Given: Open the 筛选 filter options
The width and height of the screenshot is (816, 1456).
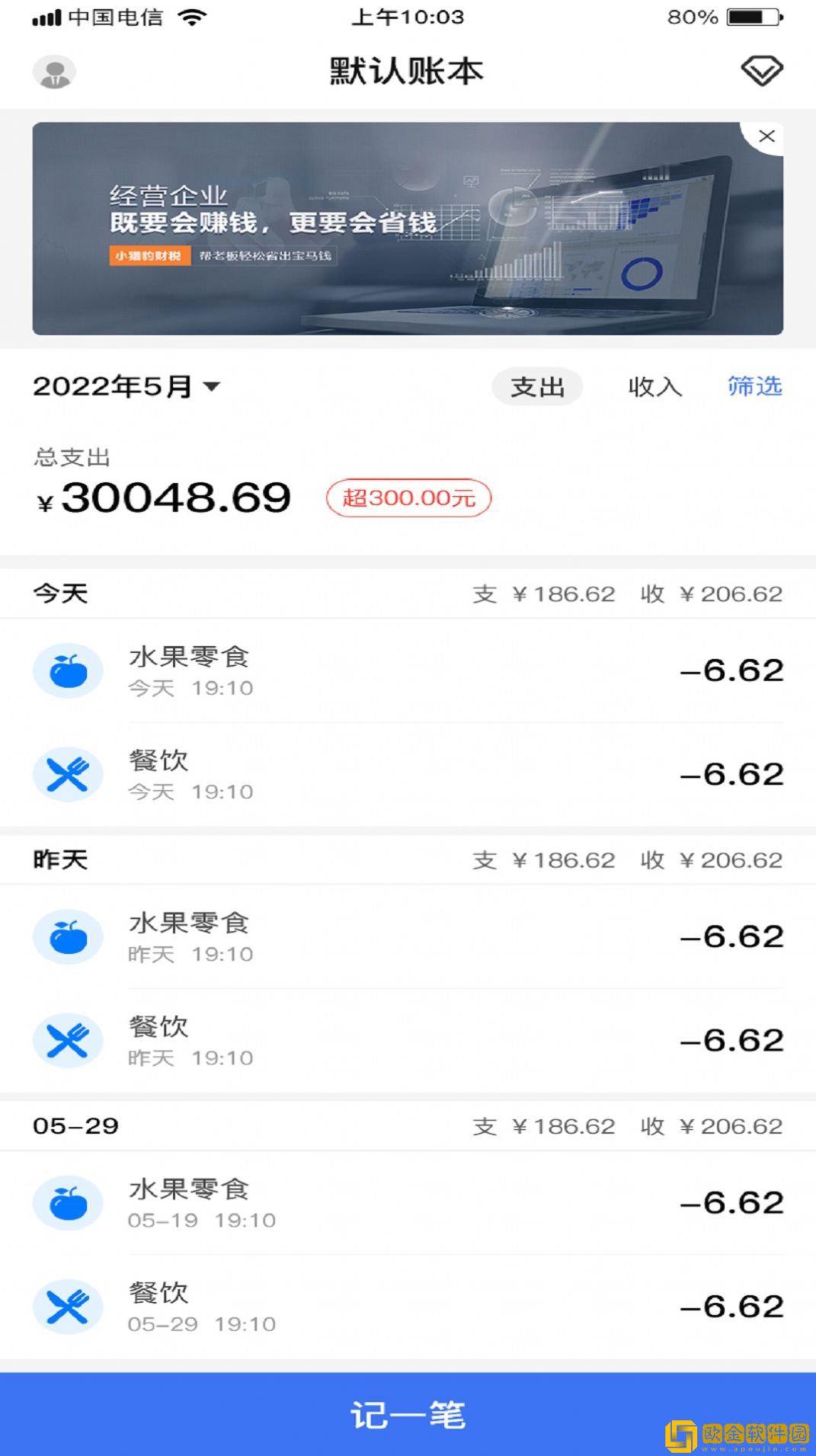Looking at the screenshot, I should (x=754, y=387).
